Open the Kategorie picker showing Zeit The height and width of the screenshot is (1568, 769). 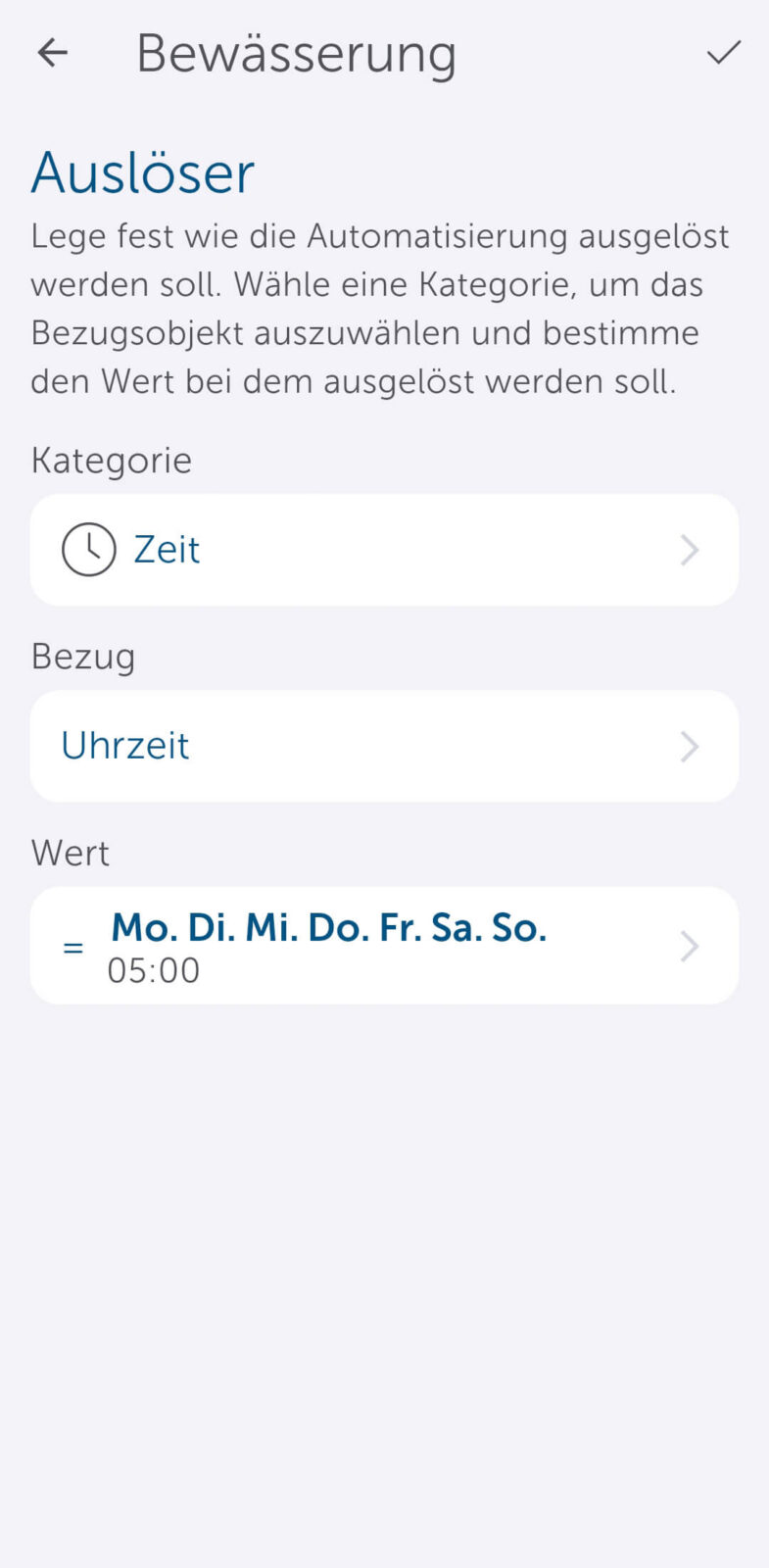click(384, 549)
